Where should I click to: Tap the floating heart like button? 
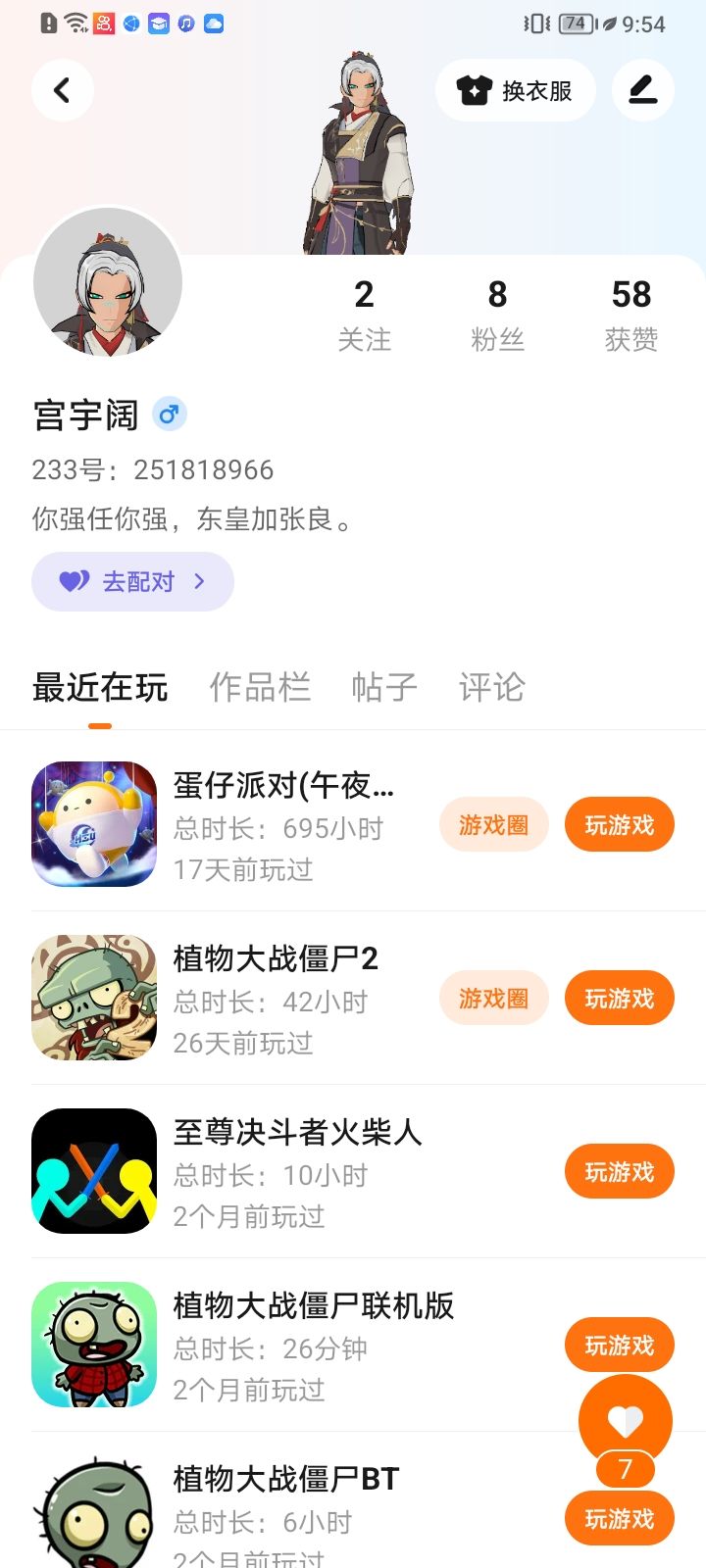click(626, 1419)
